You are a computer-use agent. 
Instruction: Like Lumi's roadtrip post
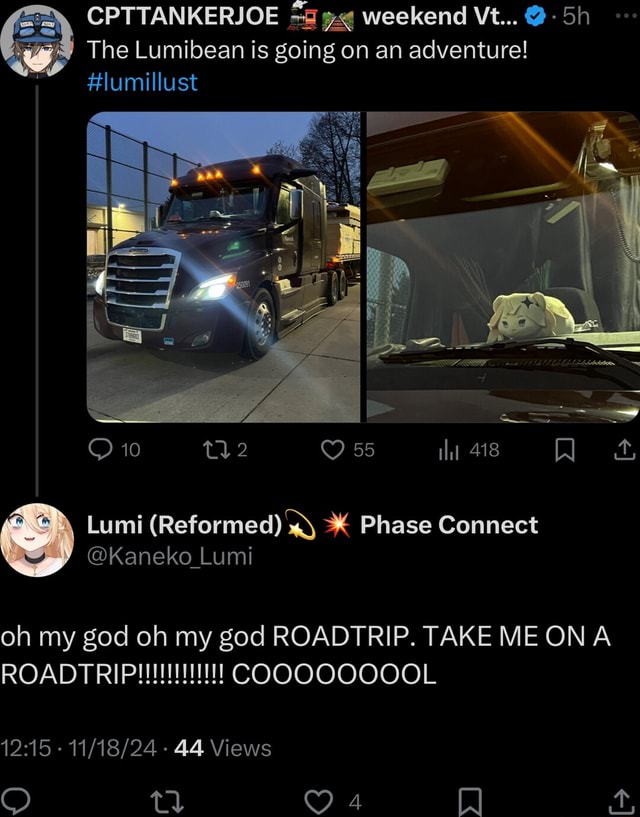[320, 798]
